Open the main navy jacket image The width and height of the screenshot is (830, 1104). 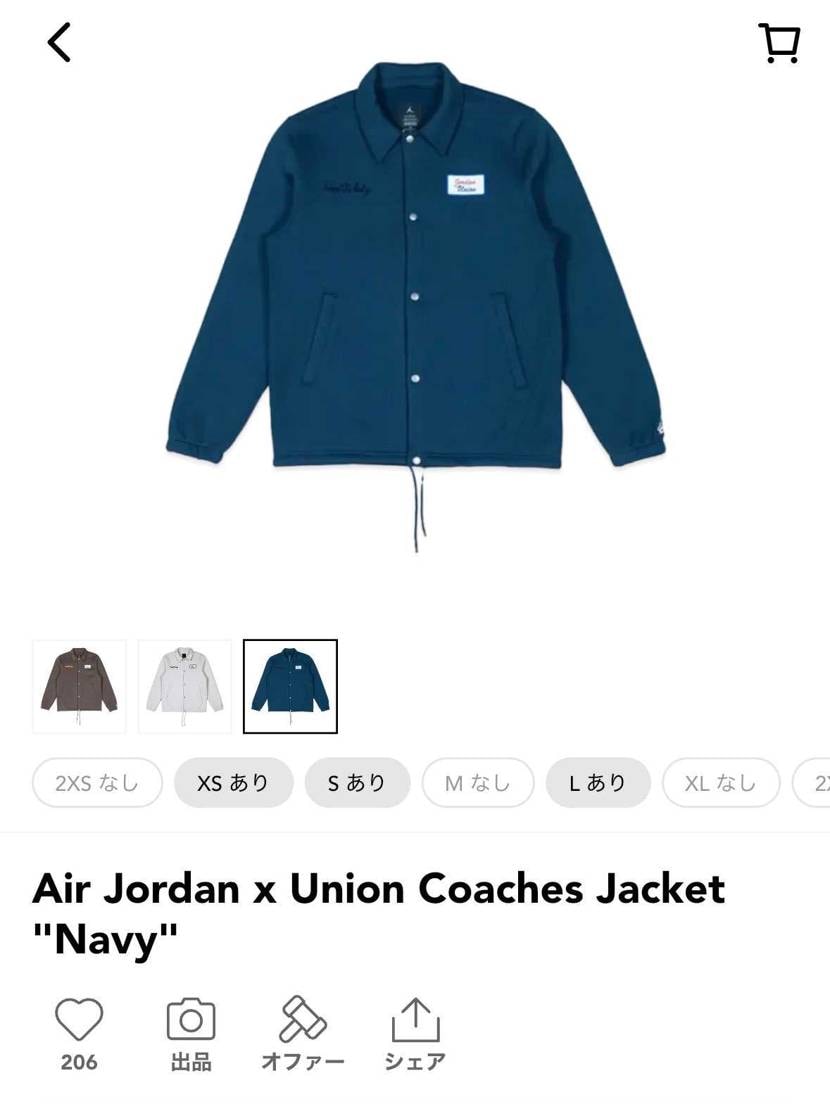[x=415, y=300]
